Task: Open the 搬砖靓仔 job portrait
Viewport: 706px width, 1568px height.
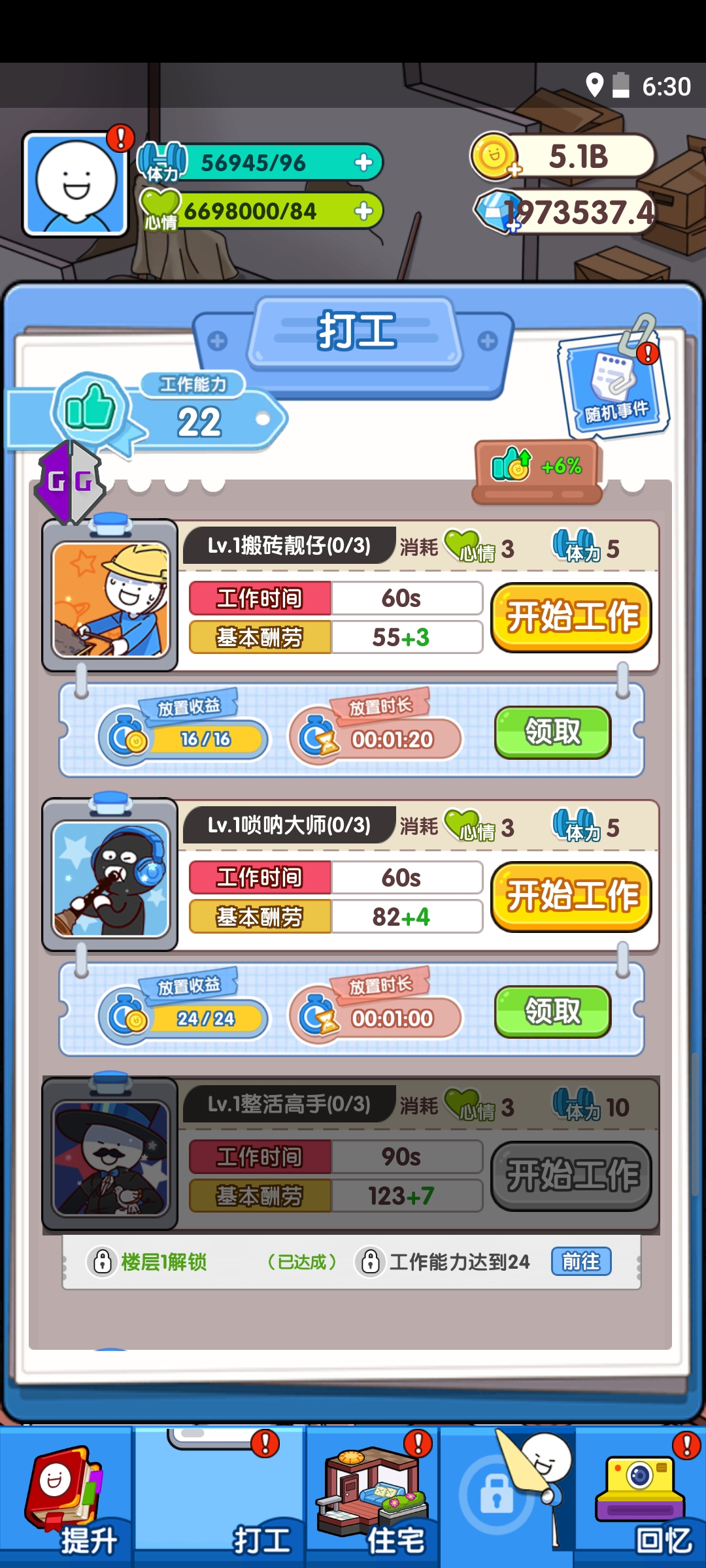Action: pos(110,600)
